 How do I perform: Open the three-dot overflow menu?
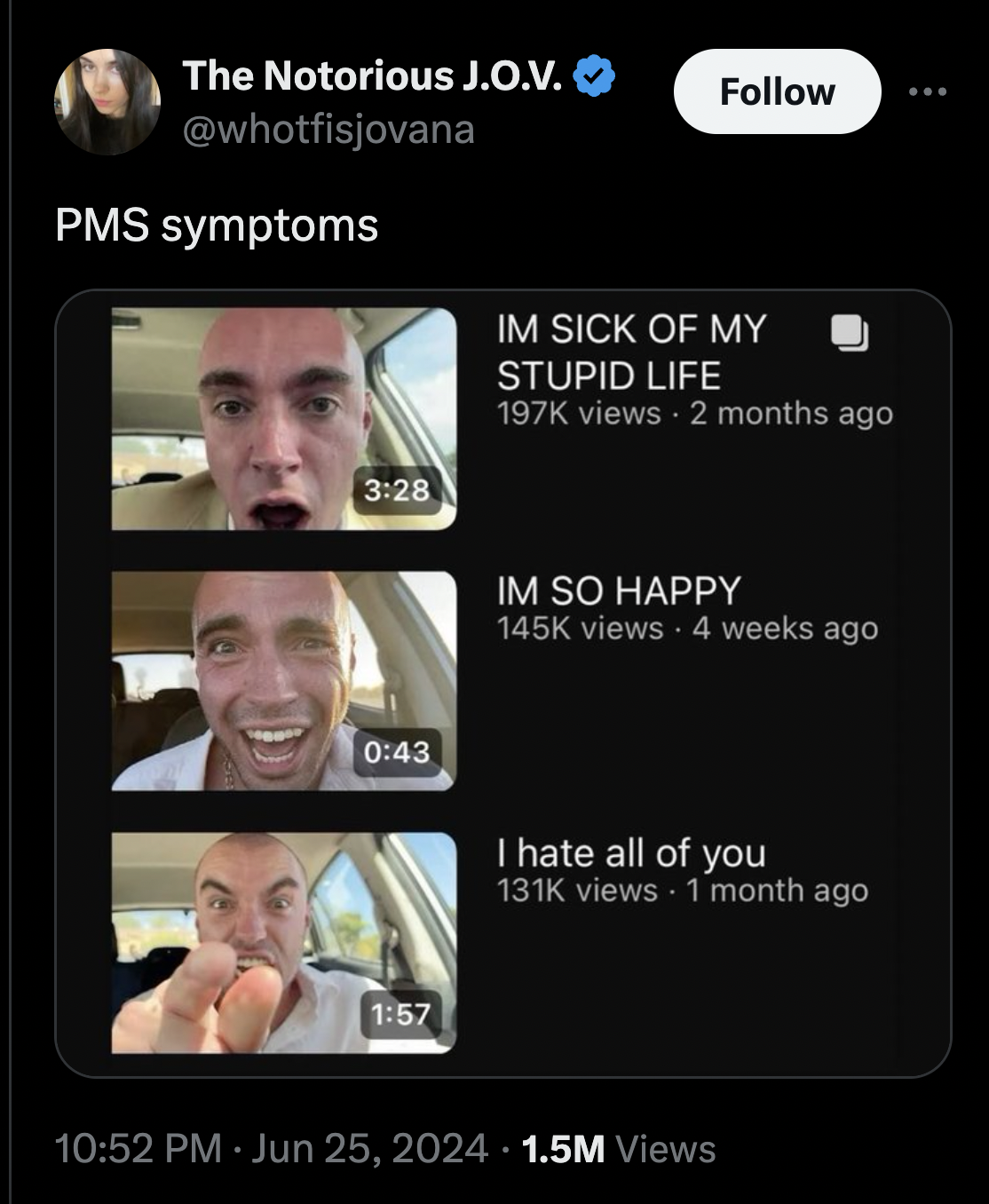click(929, 91)
